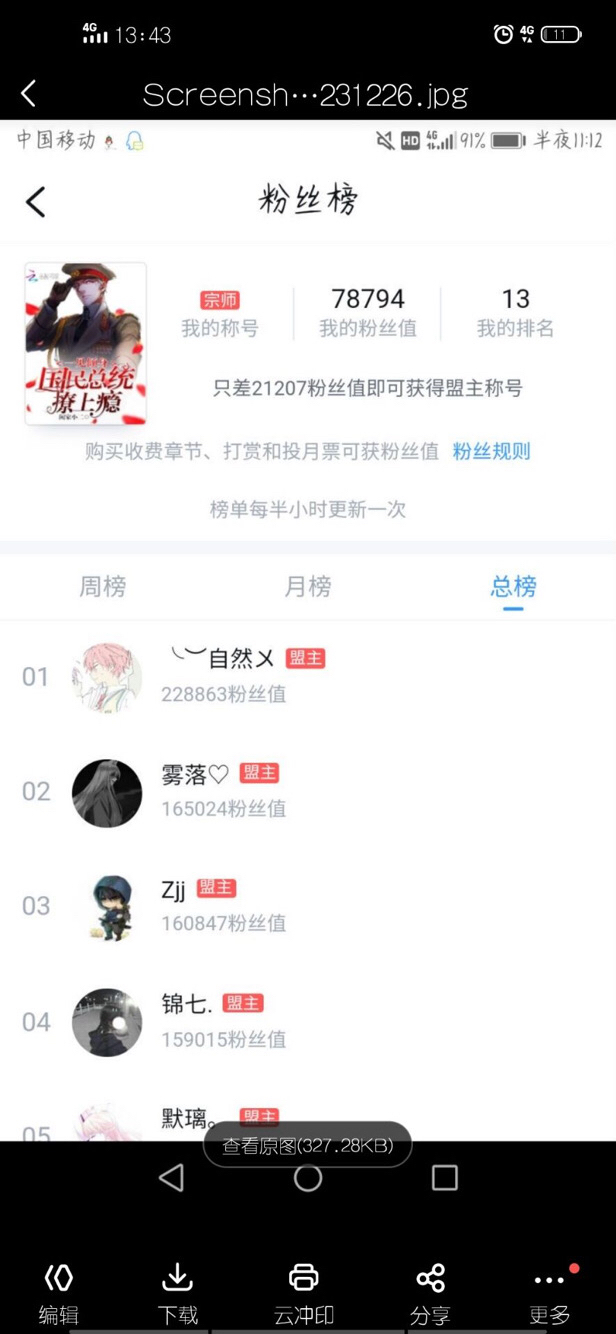616x1334 pixels.
Task: Download this image via 下载
Action: [x=177, y=1292]
